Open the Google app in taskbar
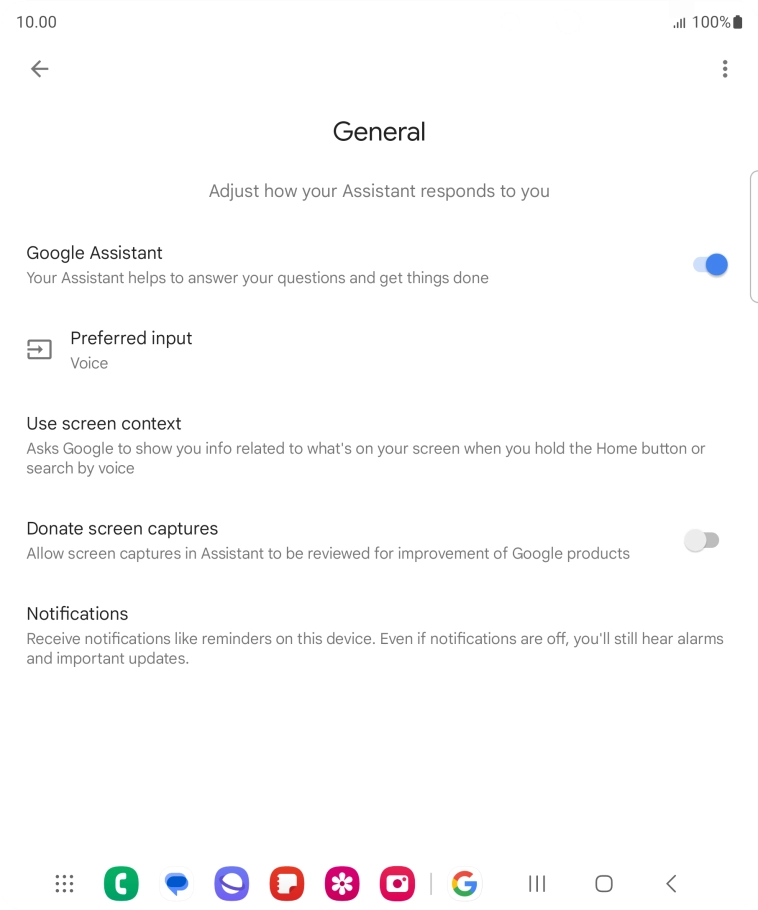758x910 pixels. [464, 884]
